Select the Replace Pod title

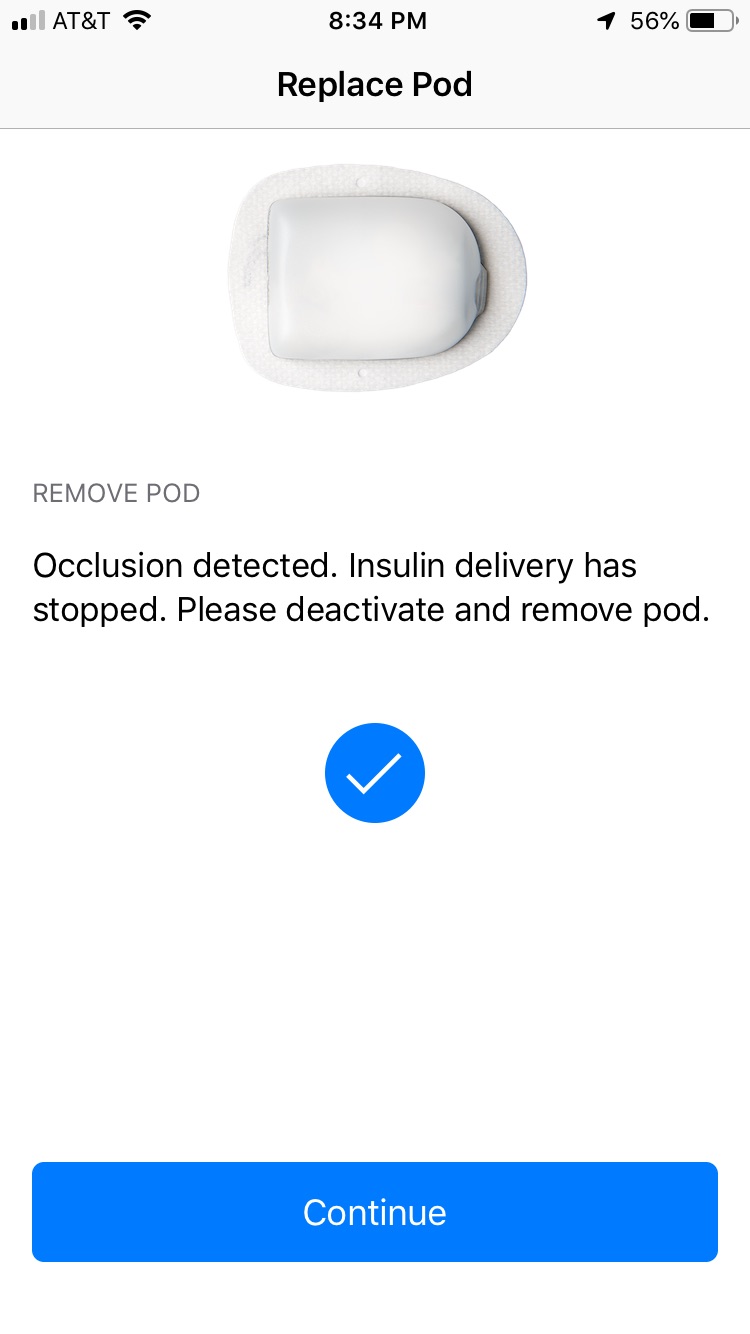(375, 84)
